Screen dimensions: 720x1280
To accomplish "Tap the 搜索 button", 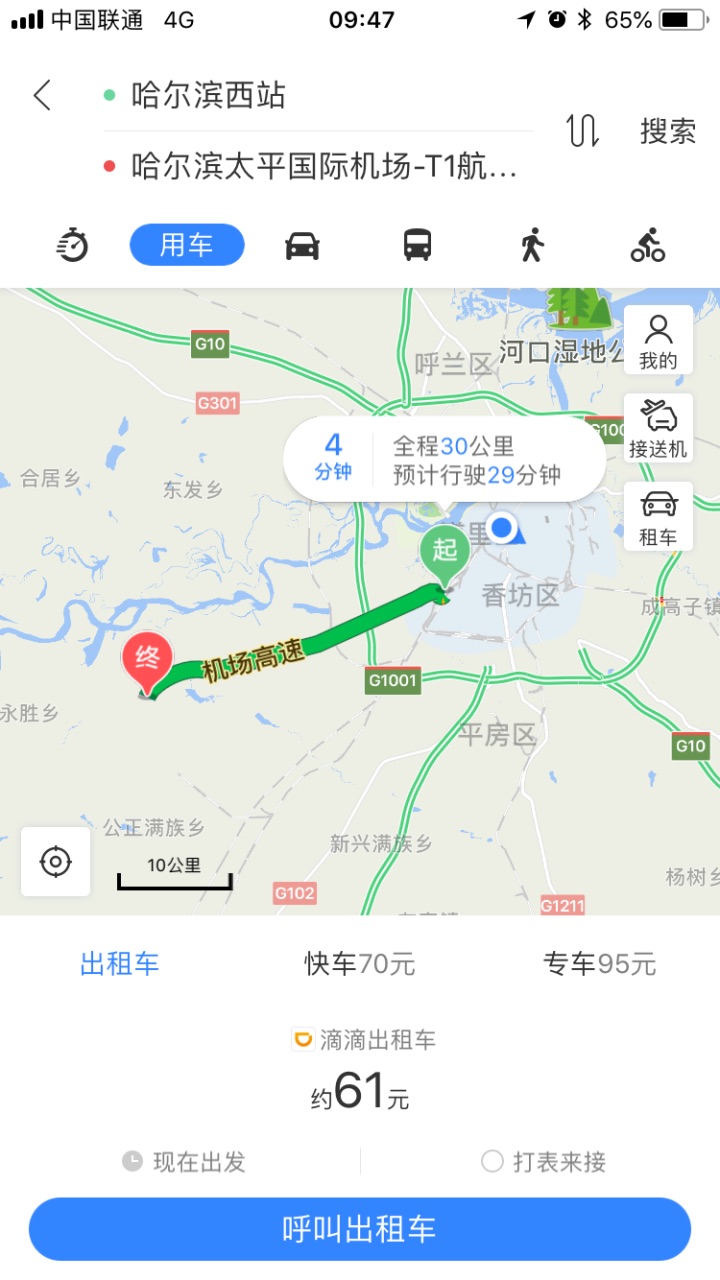I will click(x=668, y=131).
